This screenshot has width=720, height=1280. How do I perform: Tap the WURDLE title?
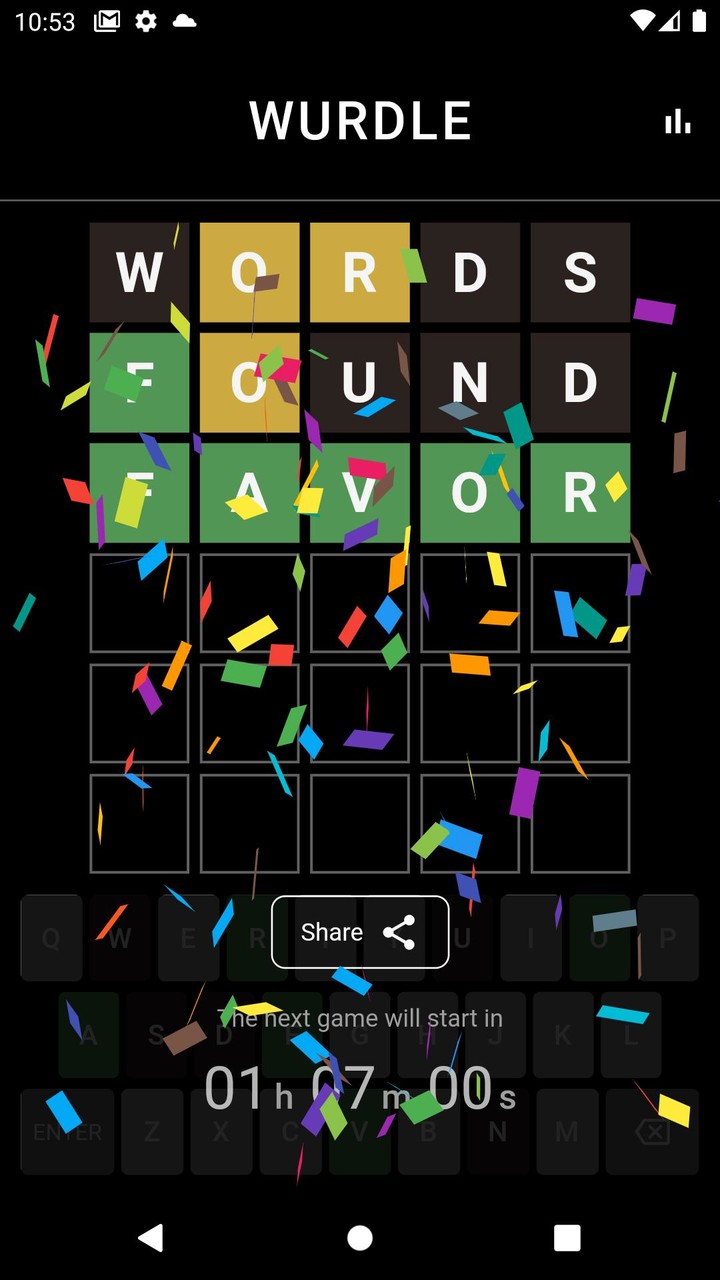pos(360,119)
